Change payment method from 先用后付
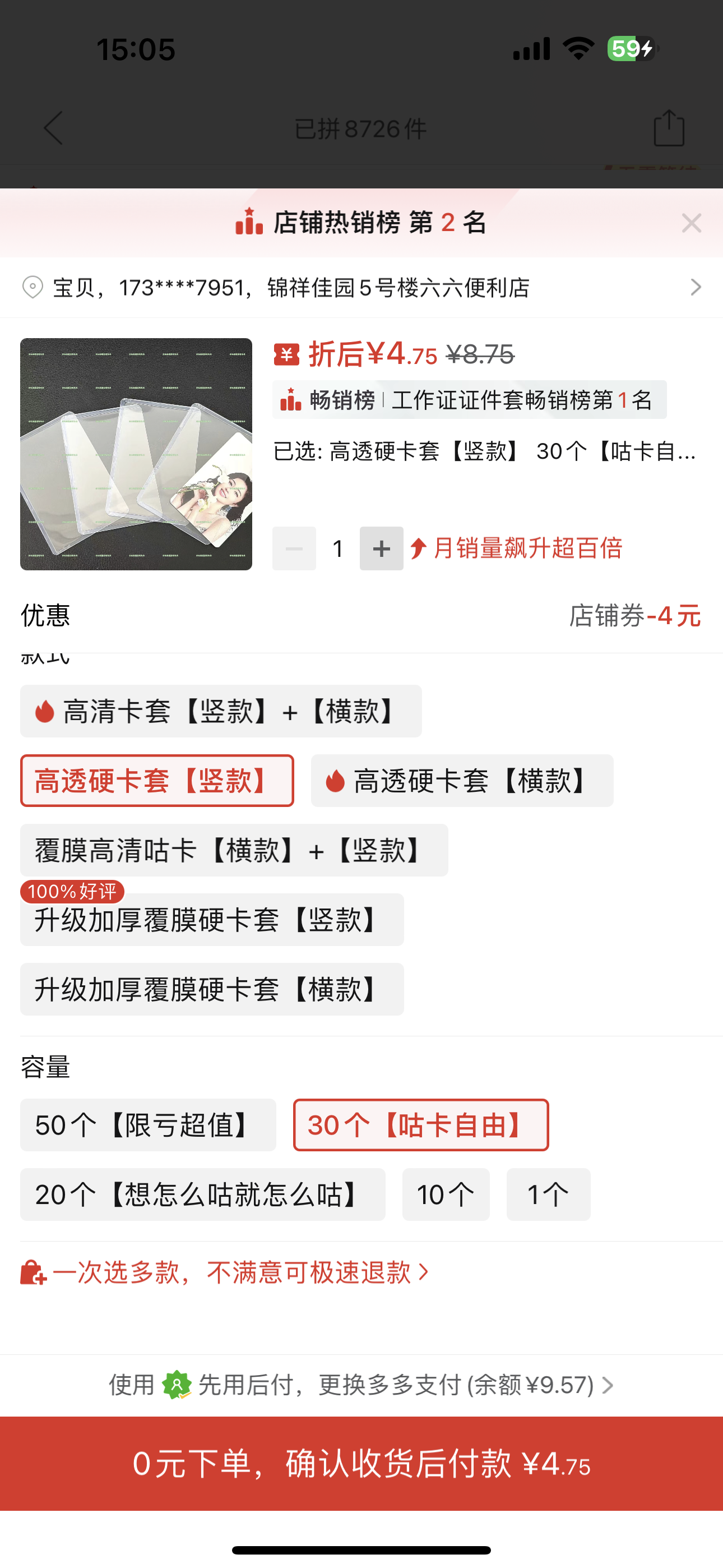The image size is (723, 1568). [361, 1385]
